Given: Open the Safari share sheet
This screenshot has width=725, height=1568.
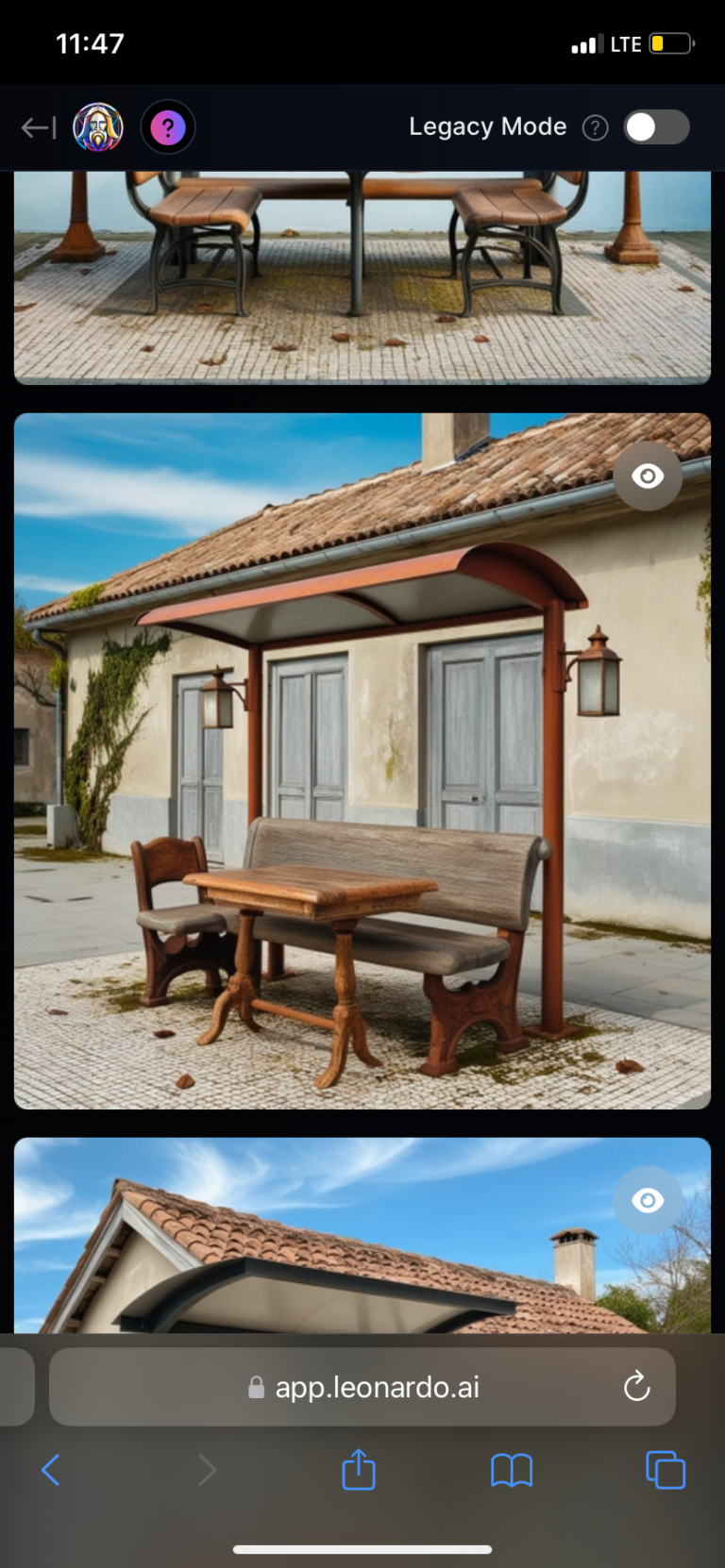Looking at the screenshot, I should click(359, 1469).
